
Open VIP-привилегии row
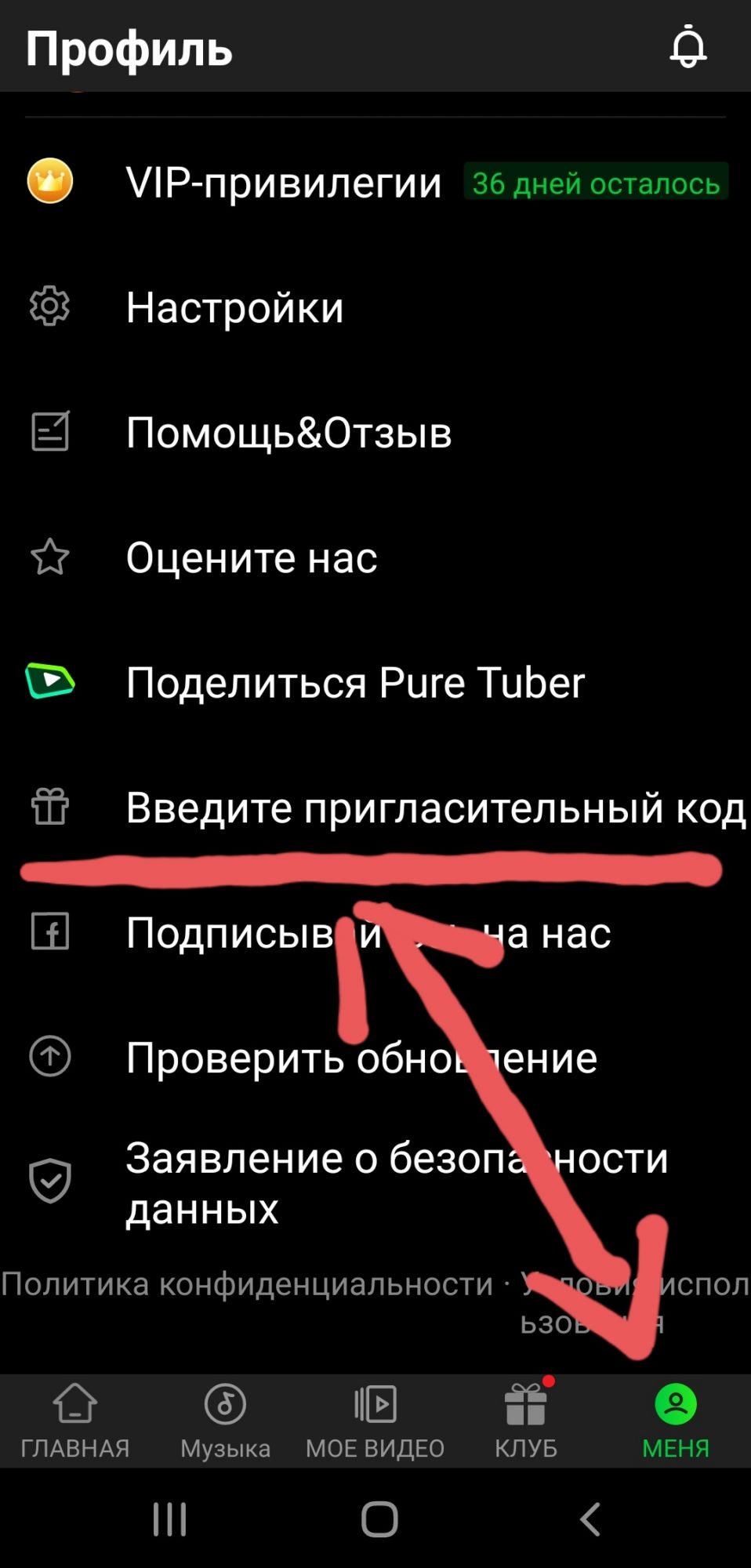click(283, 183)
